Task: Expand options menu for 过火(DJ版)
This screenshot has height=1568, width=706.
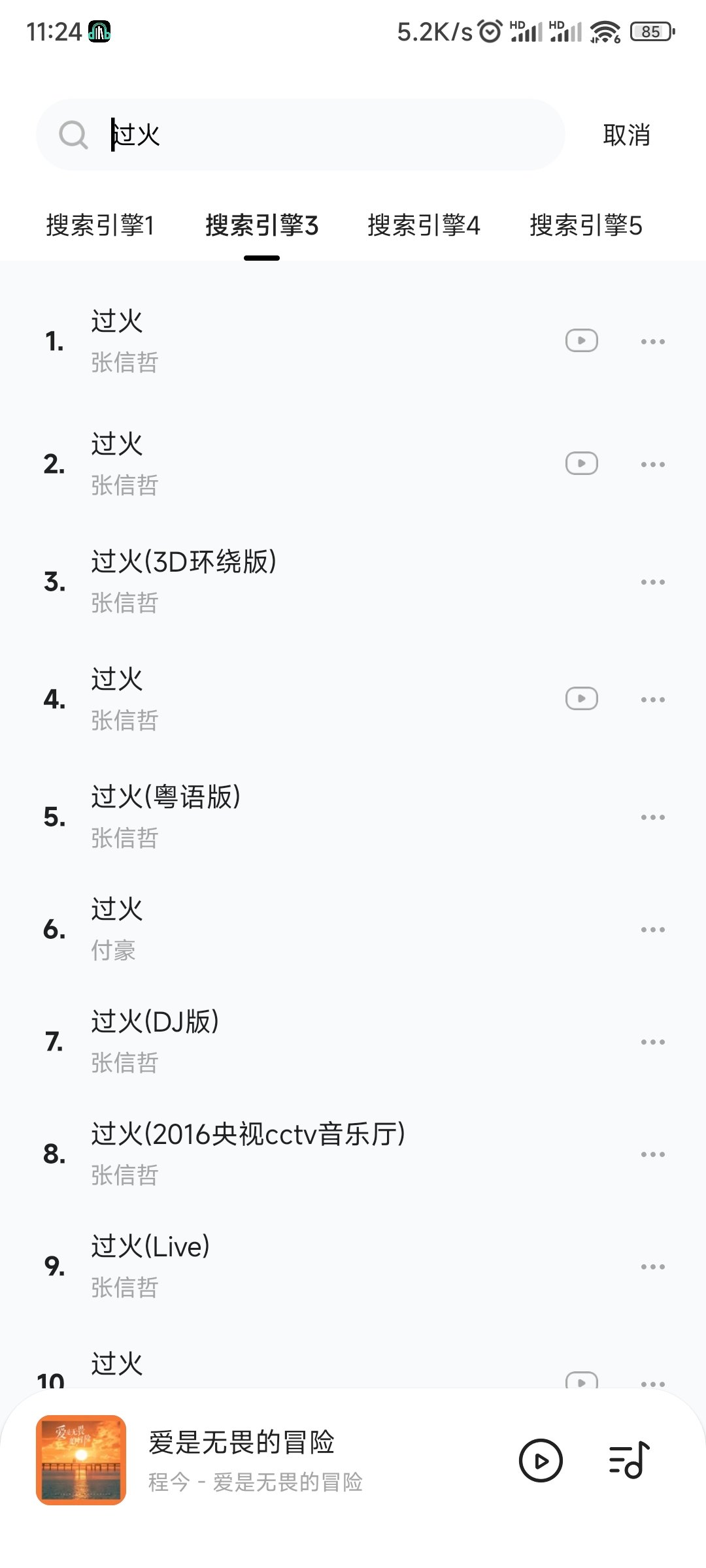Action: pos(653,1042)
